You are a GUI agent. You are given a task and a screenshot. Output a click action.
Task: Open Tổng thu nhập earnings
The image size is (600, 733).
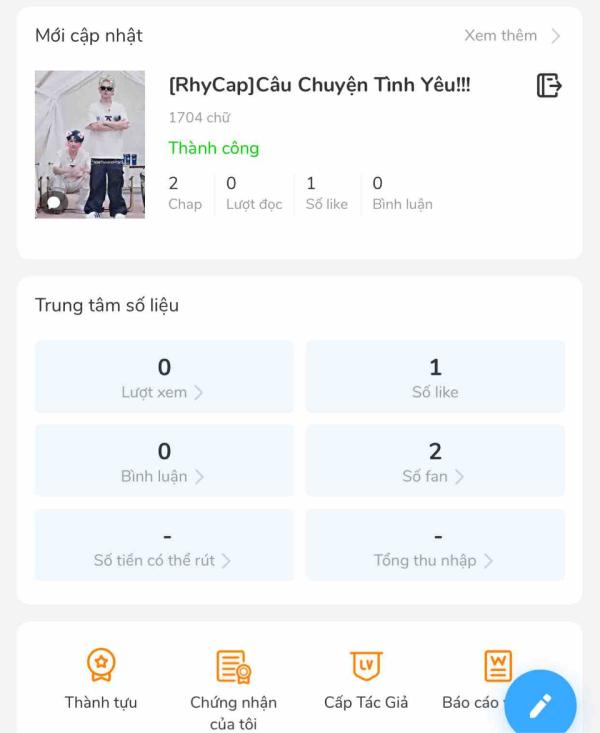(435, 545)
